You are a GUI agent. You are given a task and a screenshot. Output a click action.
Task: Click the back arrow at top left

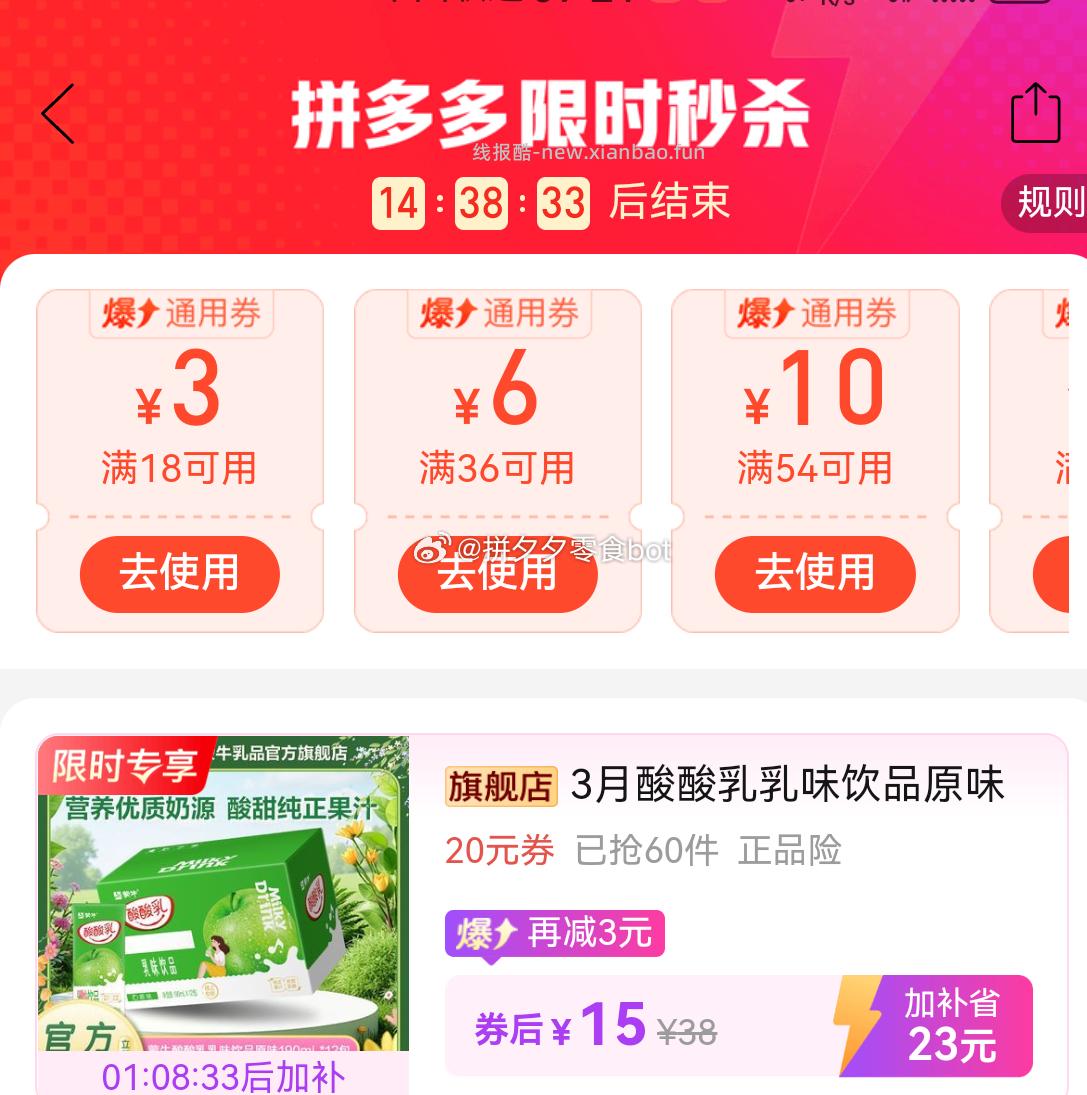click(x=57, y=113)
